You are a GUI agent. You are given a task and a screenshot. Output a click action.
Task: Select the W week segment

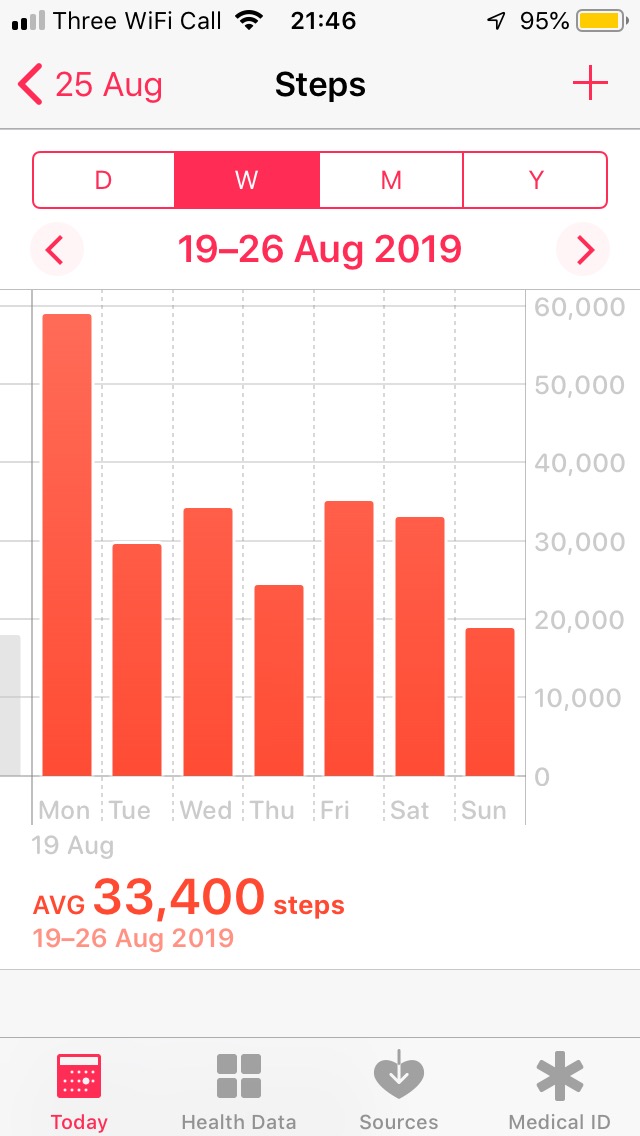pyautogui.click(x=247, y=180)
